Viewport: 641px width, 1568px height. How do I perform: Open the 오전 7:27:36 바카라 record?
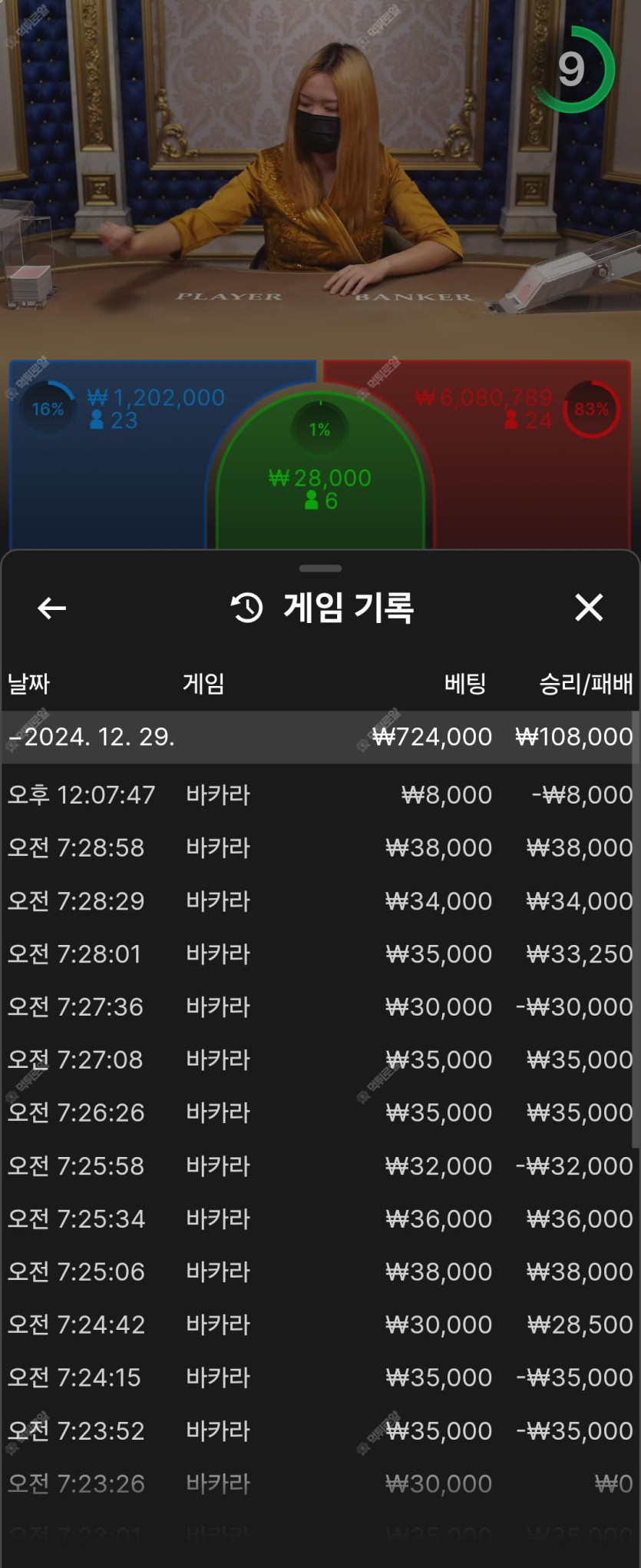[x=319, y=1006]
